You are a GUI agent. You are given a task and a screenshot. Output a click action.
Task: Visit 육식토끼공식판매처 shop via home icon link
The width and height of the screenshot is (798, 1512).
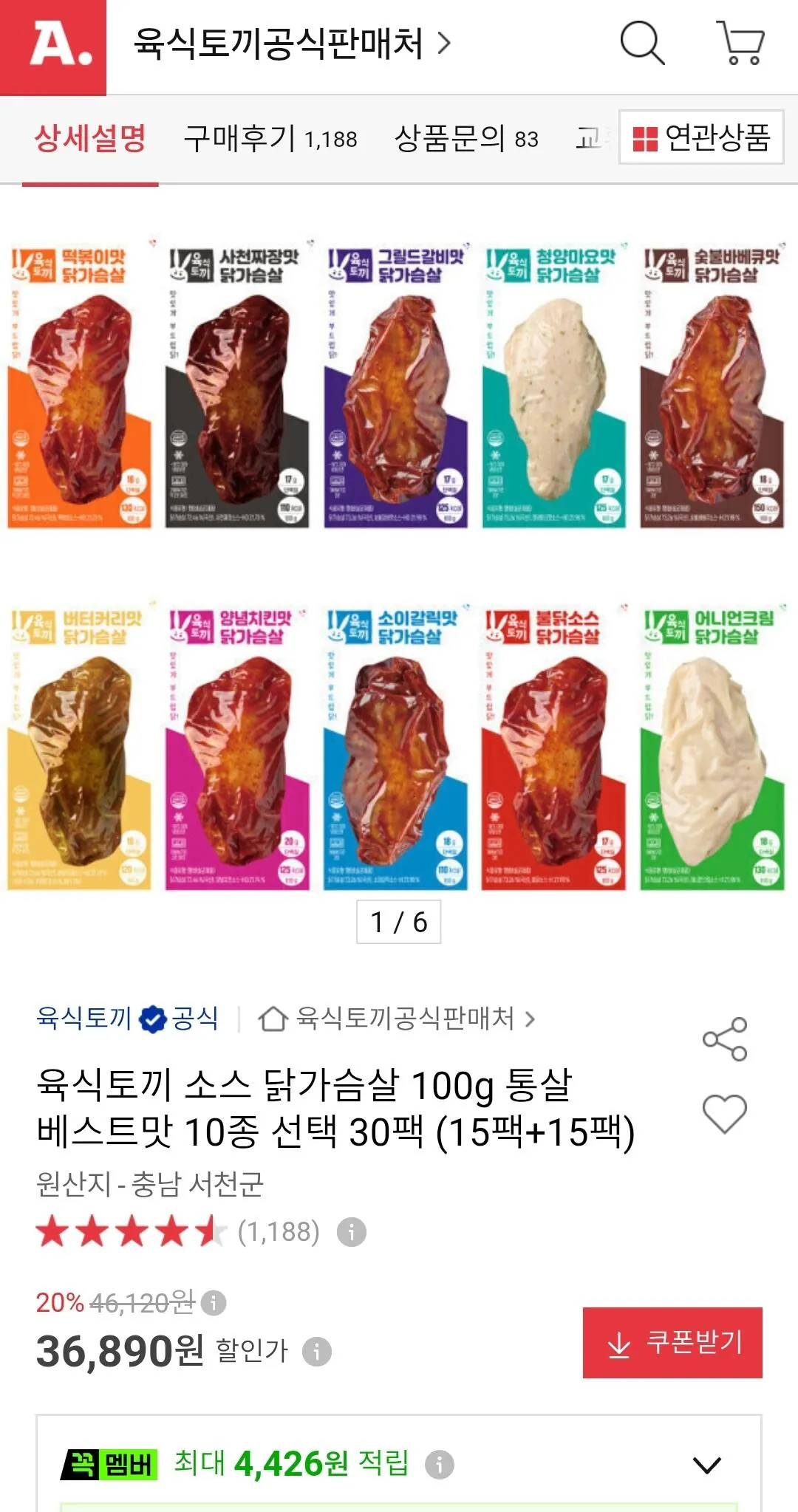[x=396, y=1019]
